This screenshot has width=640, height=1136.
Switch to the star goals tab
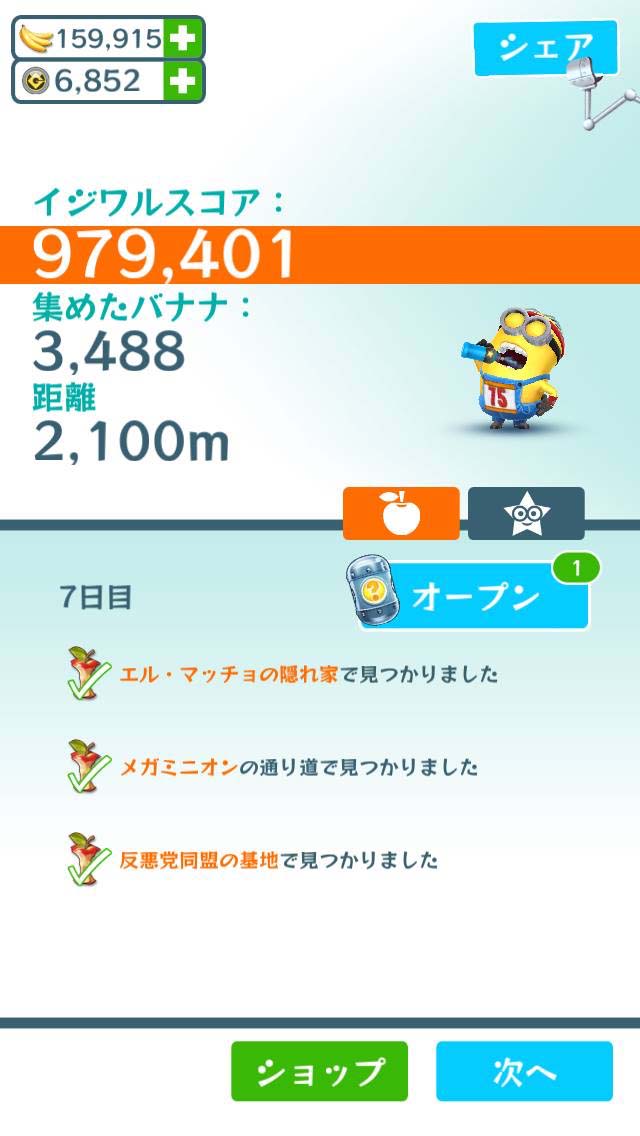(x=526, y=513)
